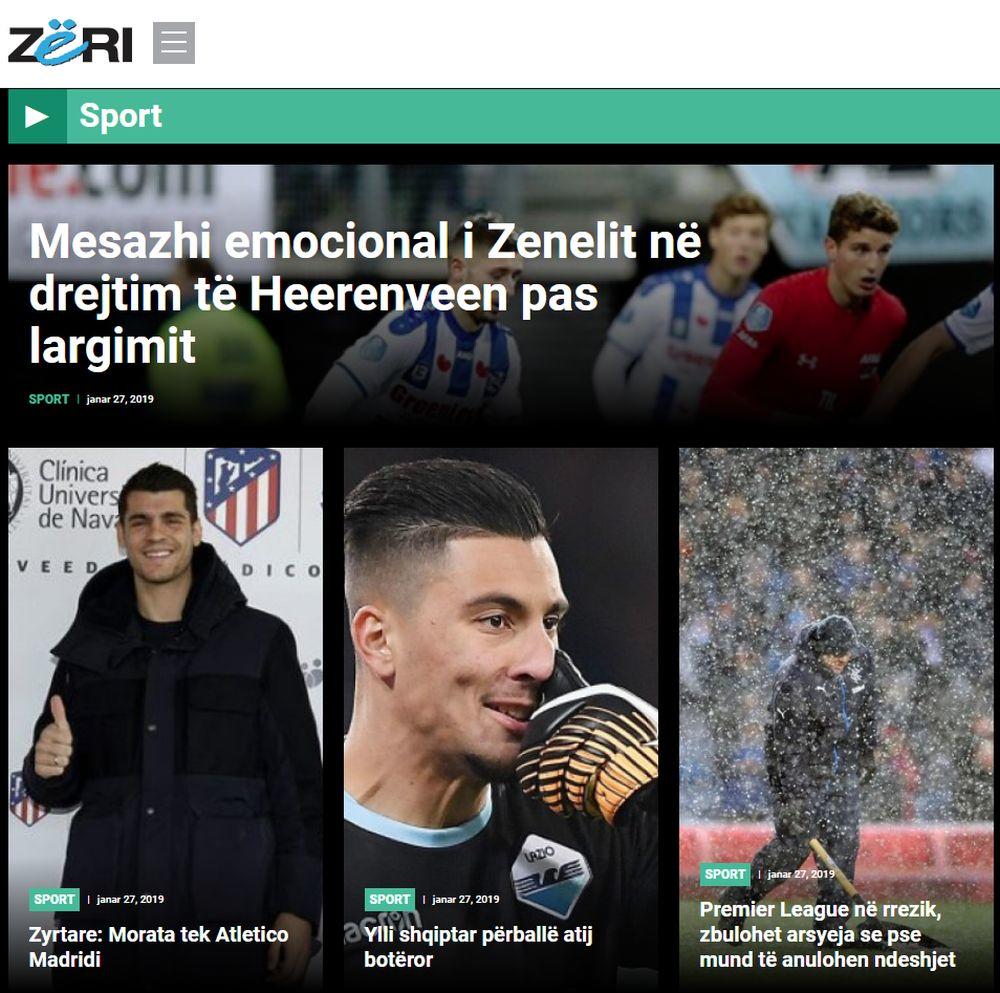Tap the SPORT tag on the Ylli shqiptar card

click(389, 899)
